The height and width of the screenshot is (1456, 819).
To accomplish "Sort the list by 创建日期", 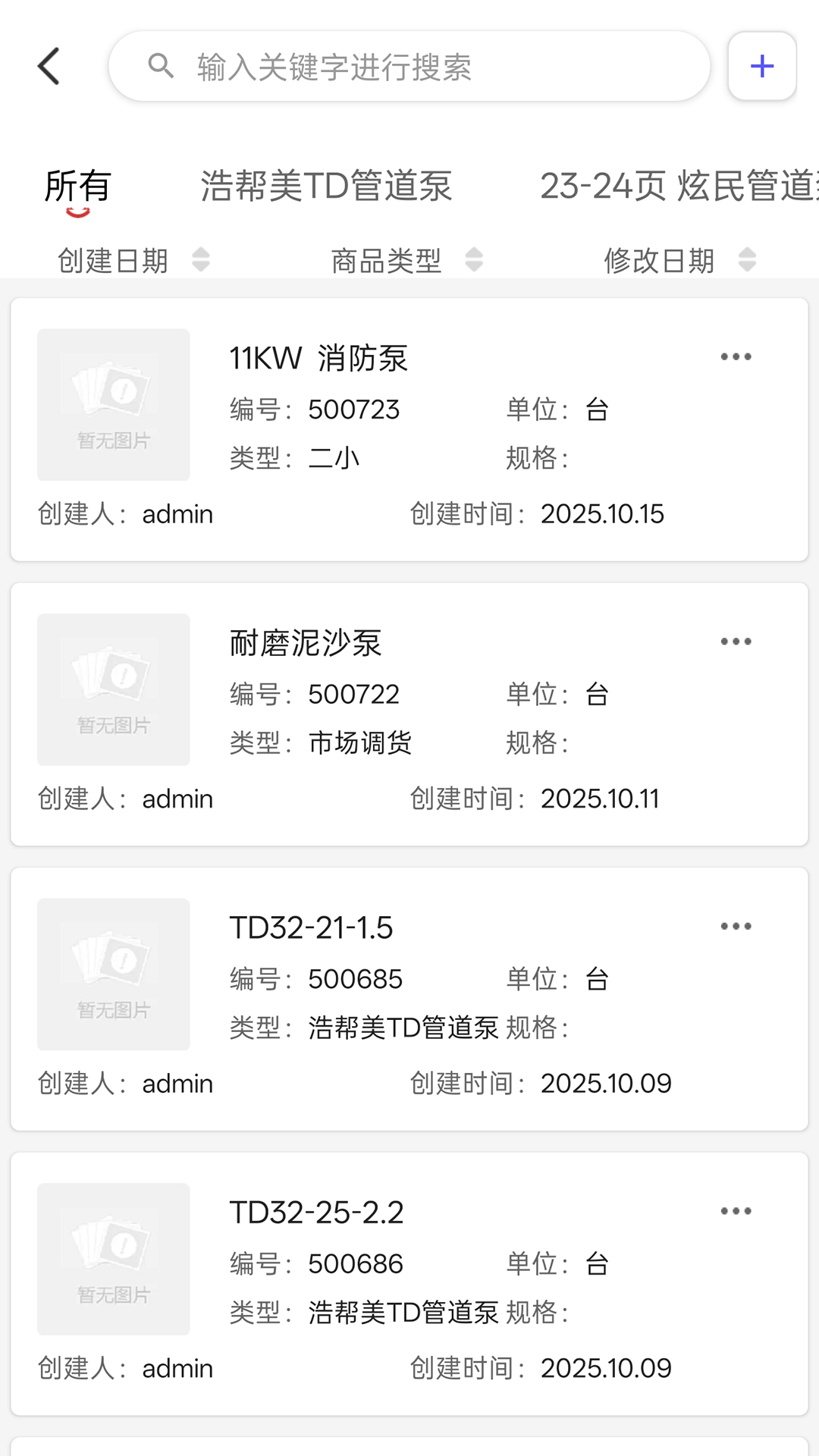I will coord(133,260).
